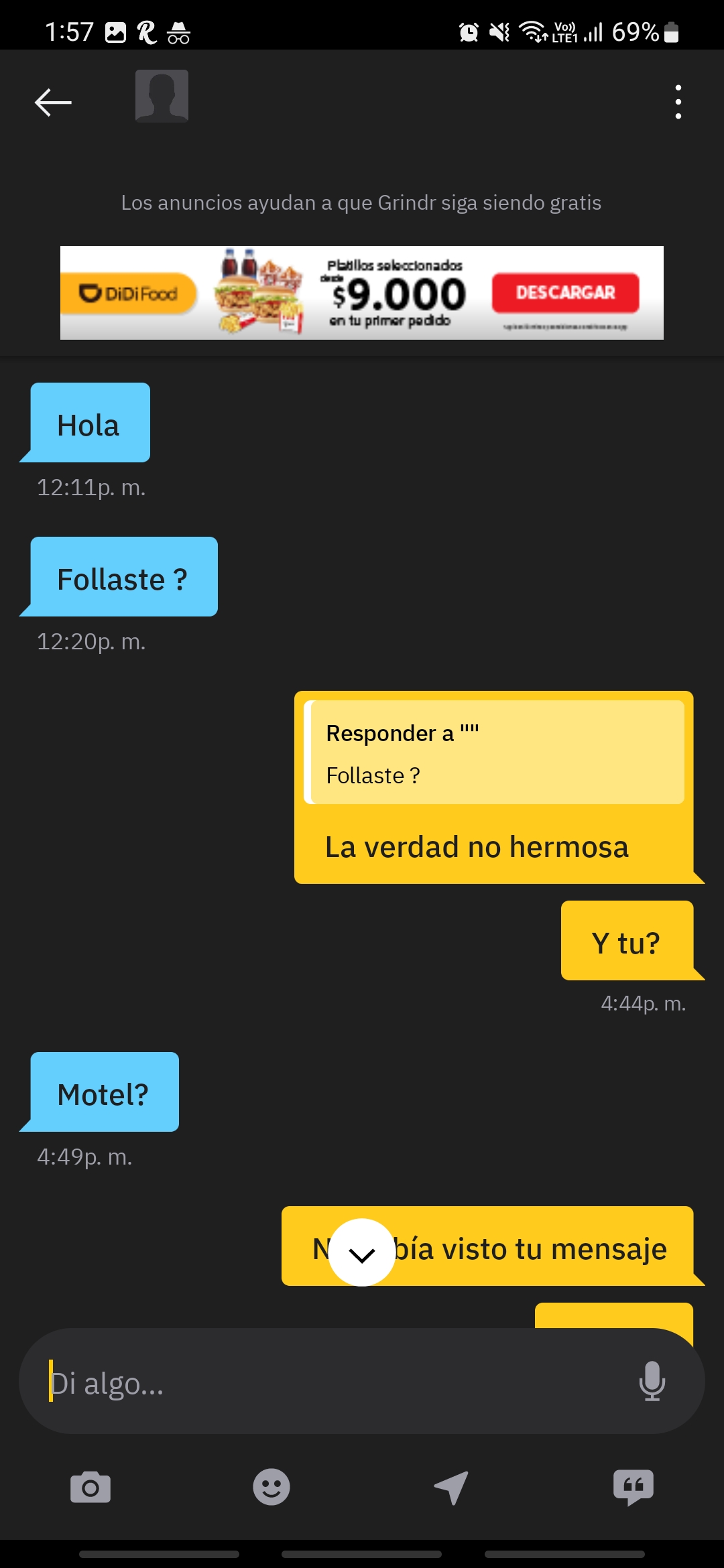Viewport: 724px width, 1568px height.
Task: Open saved phrases quote icon
Action: 633,1488
